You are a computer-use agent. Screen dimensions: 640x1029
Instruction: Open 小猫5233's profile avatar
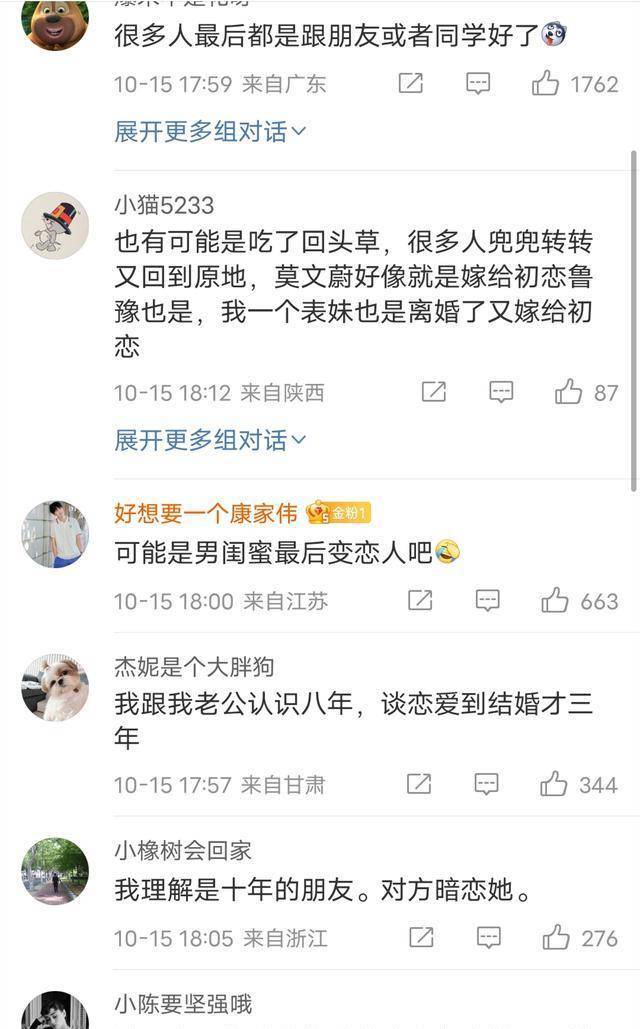[x=55, y=226]
